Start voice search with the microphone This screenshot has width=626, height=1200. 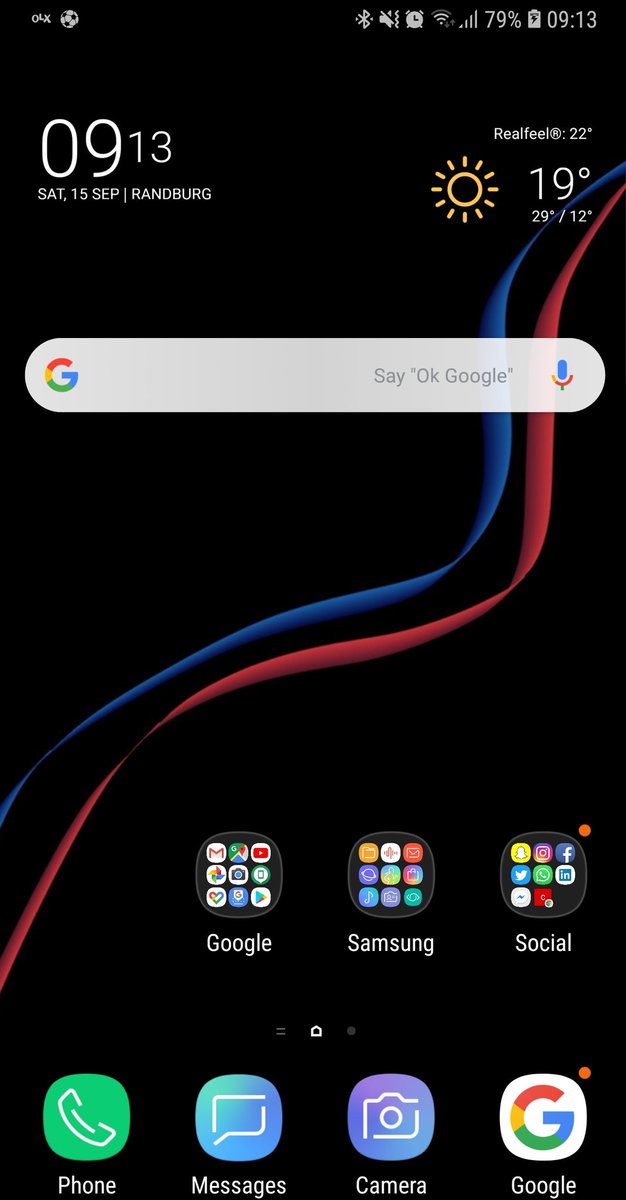click(562, 375)
